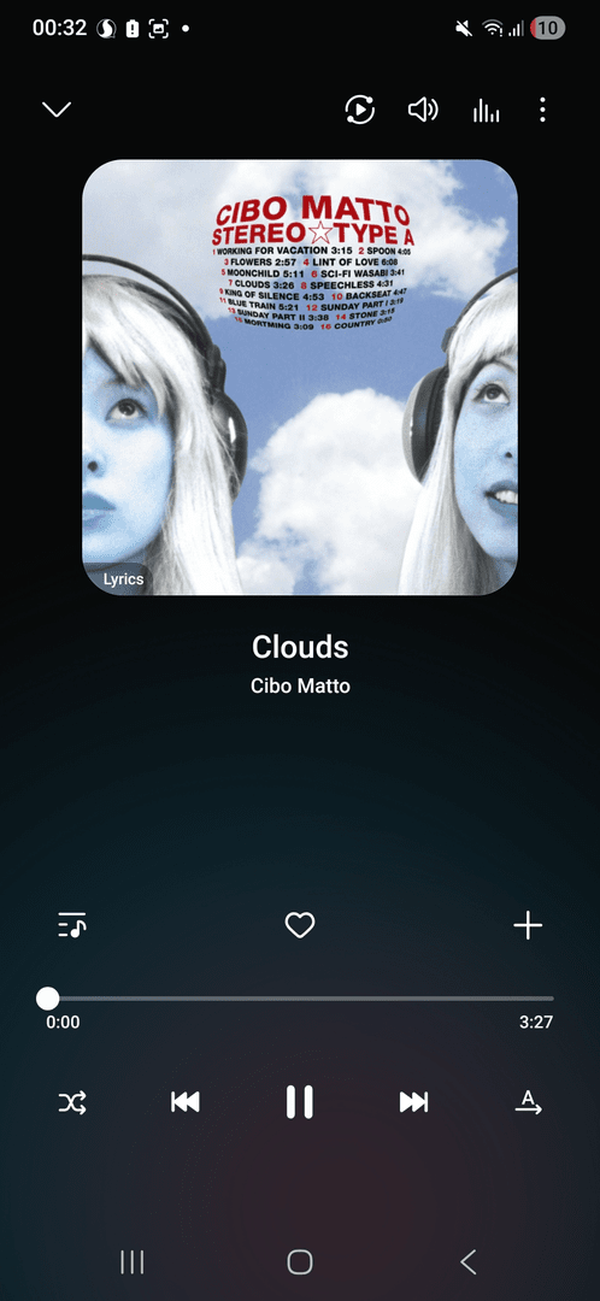Image resolution: width=600 pixels, height=1301 pixels.
Task: Open the volume control
Action: tap(423, 110)
